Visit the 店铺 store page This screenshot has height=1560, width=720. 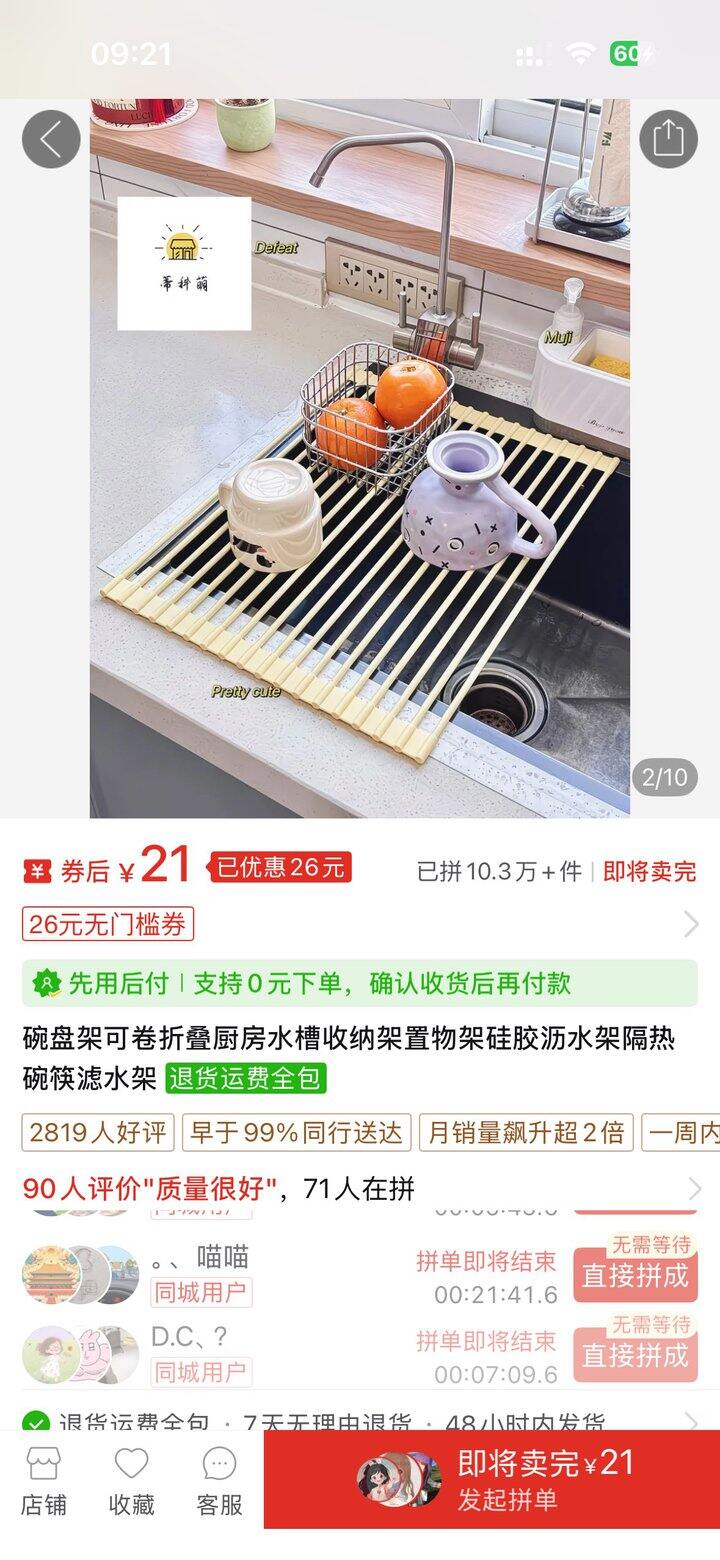point(44,1482)
